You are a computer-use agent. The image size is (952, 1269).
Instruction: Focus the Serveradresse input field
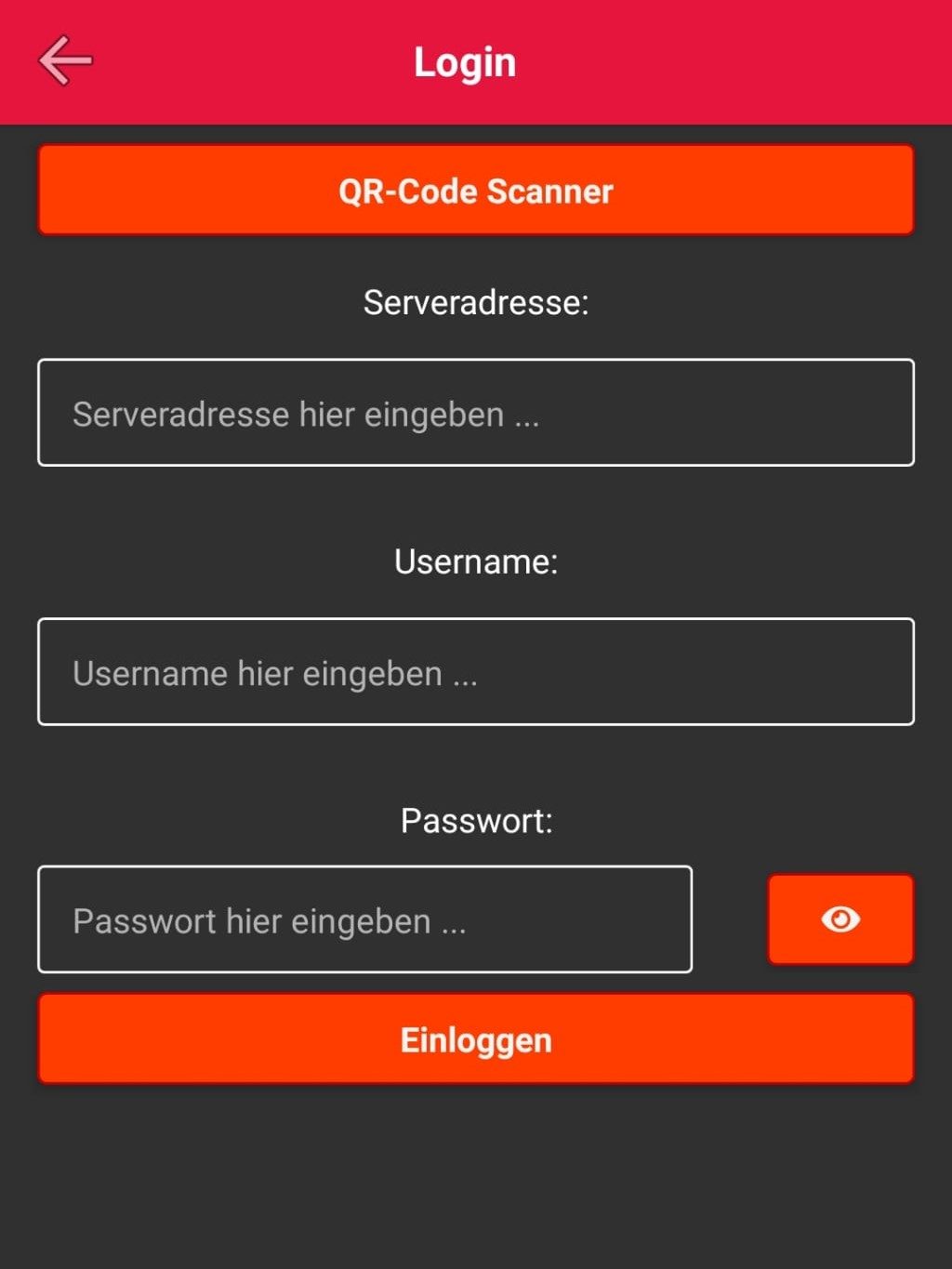476,413
